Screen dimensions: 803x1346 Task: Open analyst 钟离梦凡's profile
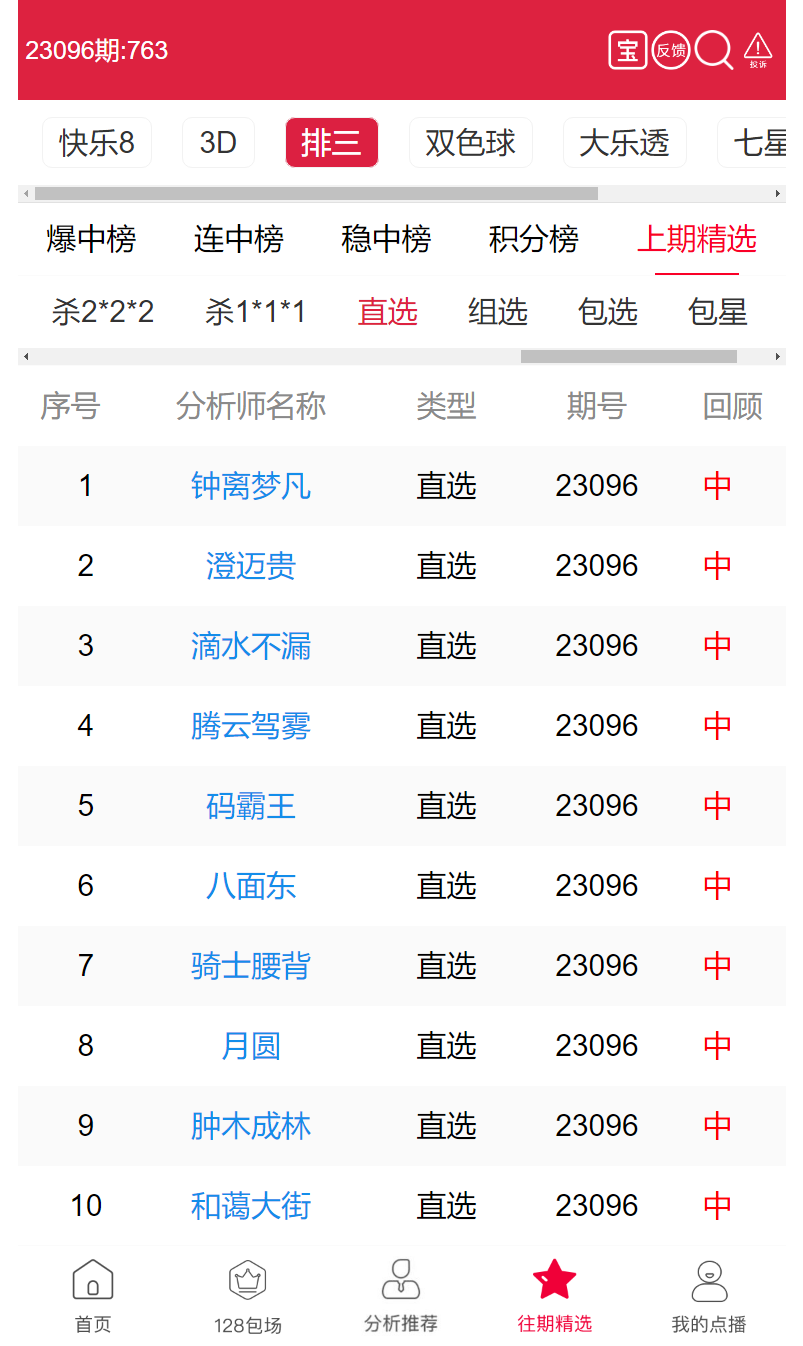(x=251, y=486)
